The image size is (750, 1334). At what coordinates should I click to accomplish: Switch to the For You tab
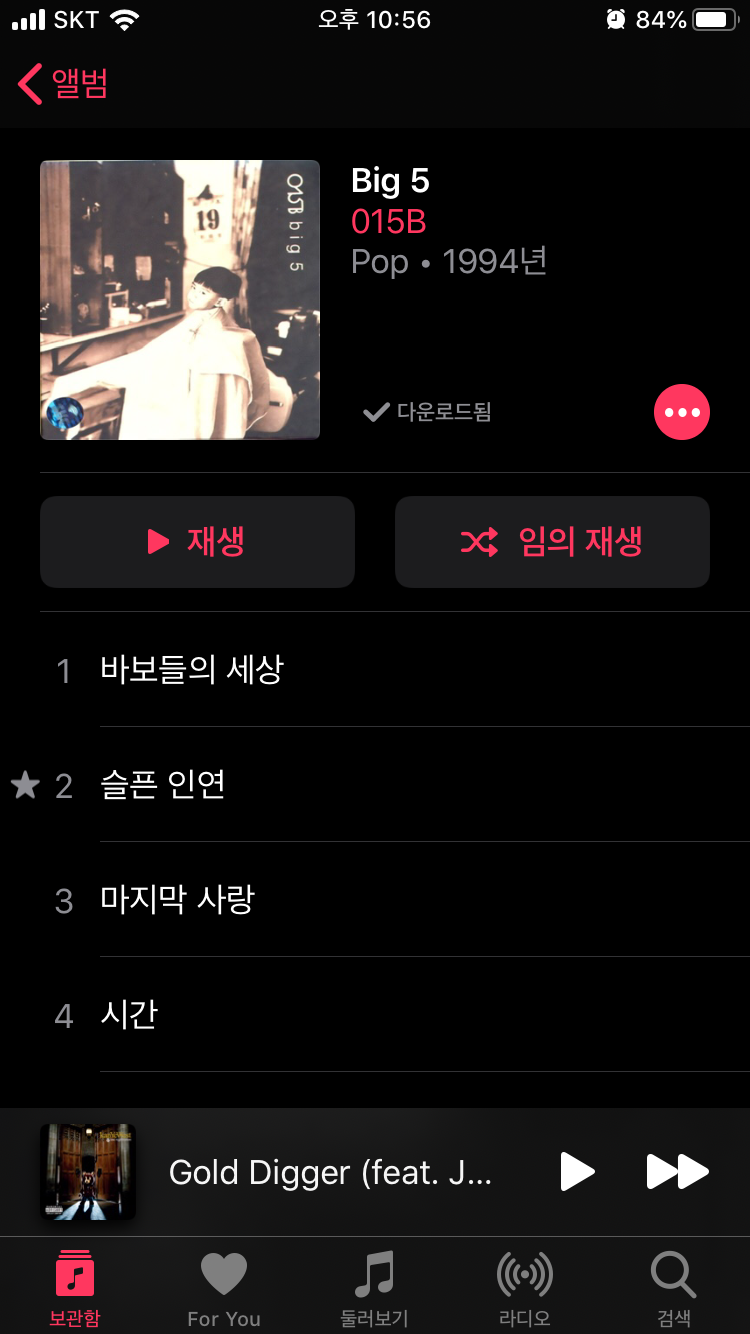coord(224,1288)
